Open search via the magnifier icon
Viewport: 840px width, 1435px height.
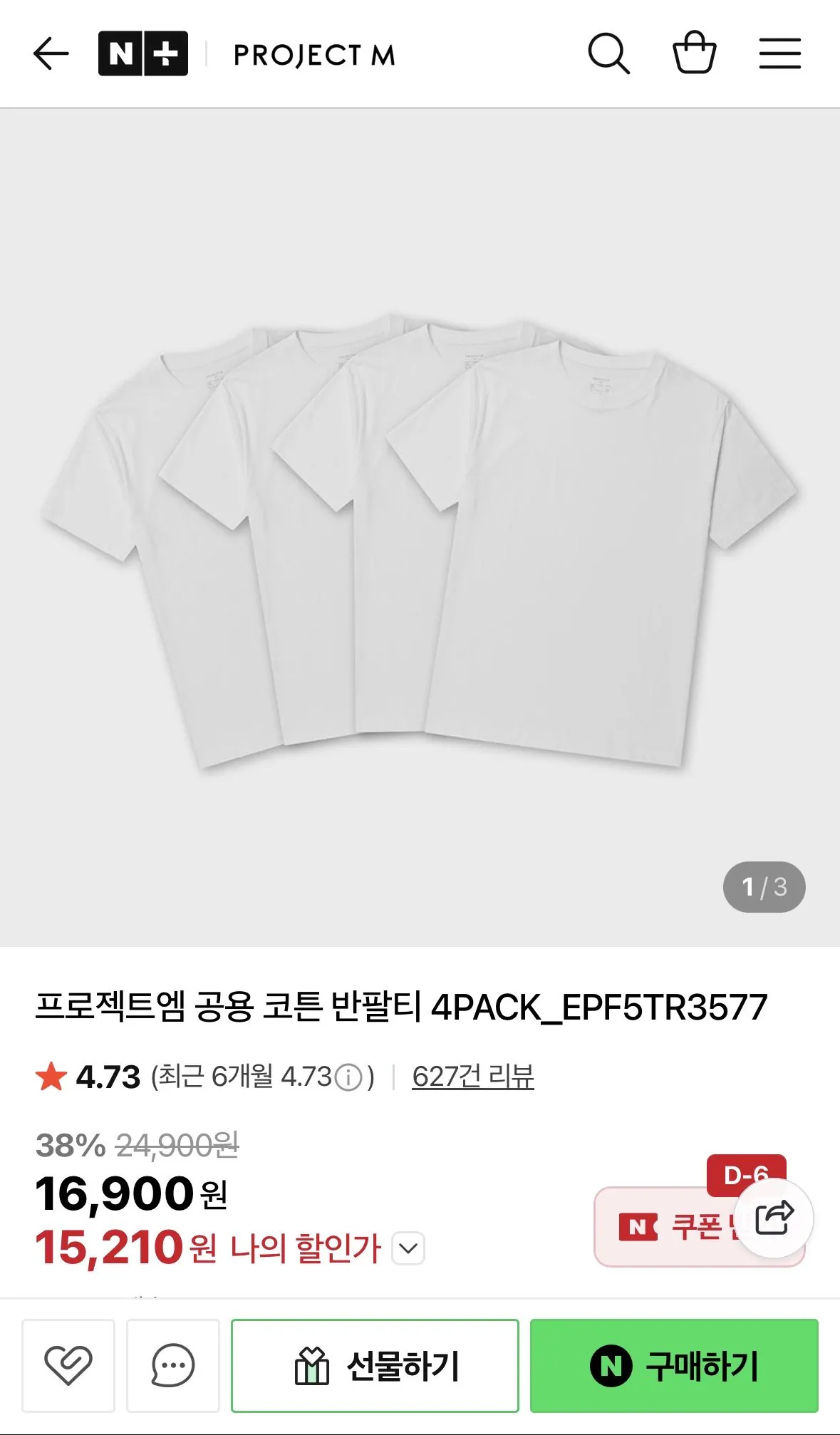(609, 54)
